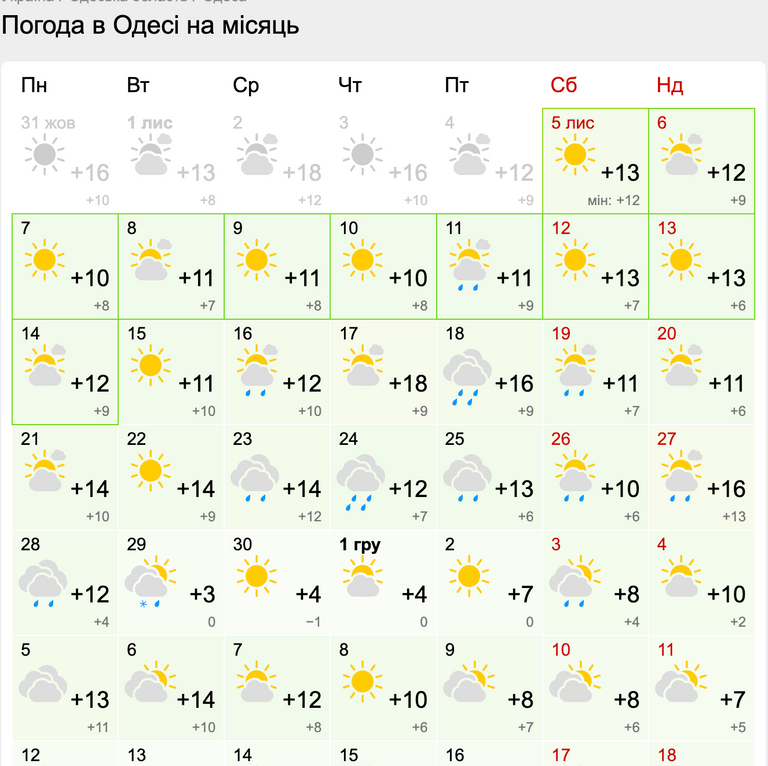Image resolution: width=768 pixels, height=766 pixels.
Task: Select the day cell for 1 гру
Action: [383, 584]
